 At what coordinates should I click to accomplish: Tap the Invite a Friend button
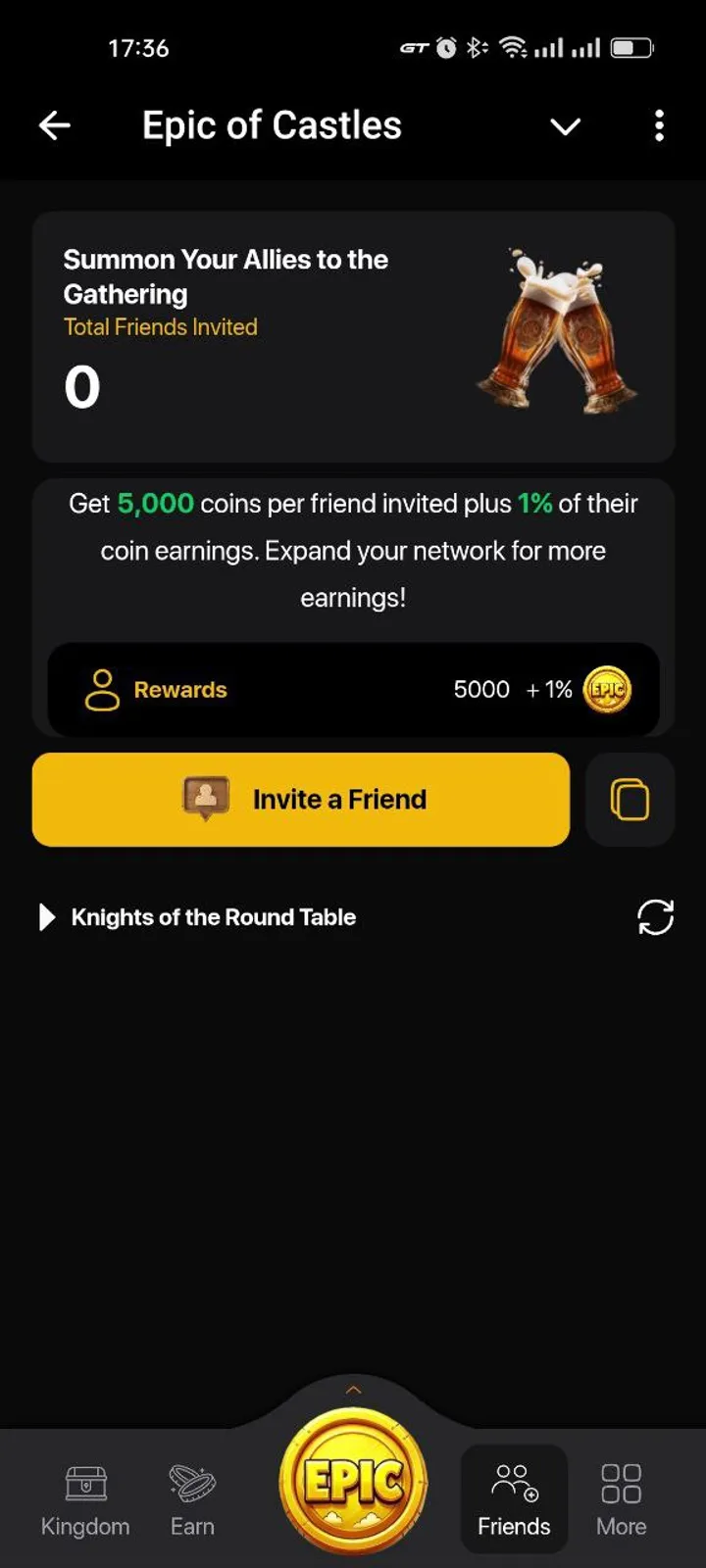301,800
